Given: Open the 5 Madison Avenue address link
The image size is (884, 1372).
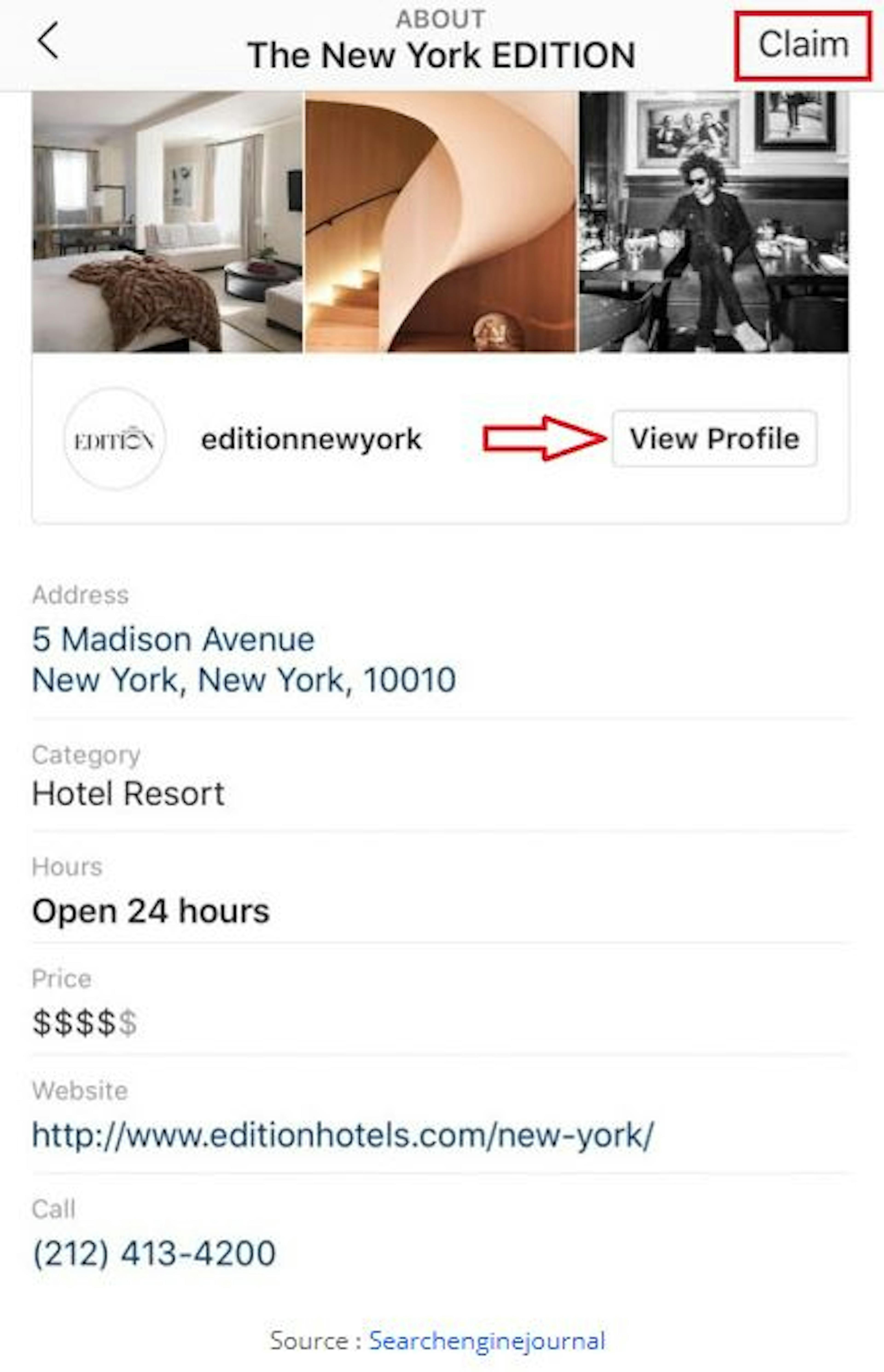Looking at the screenshot, I should click(173, 639).
